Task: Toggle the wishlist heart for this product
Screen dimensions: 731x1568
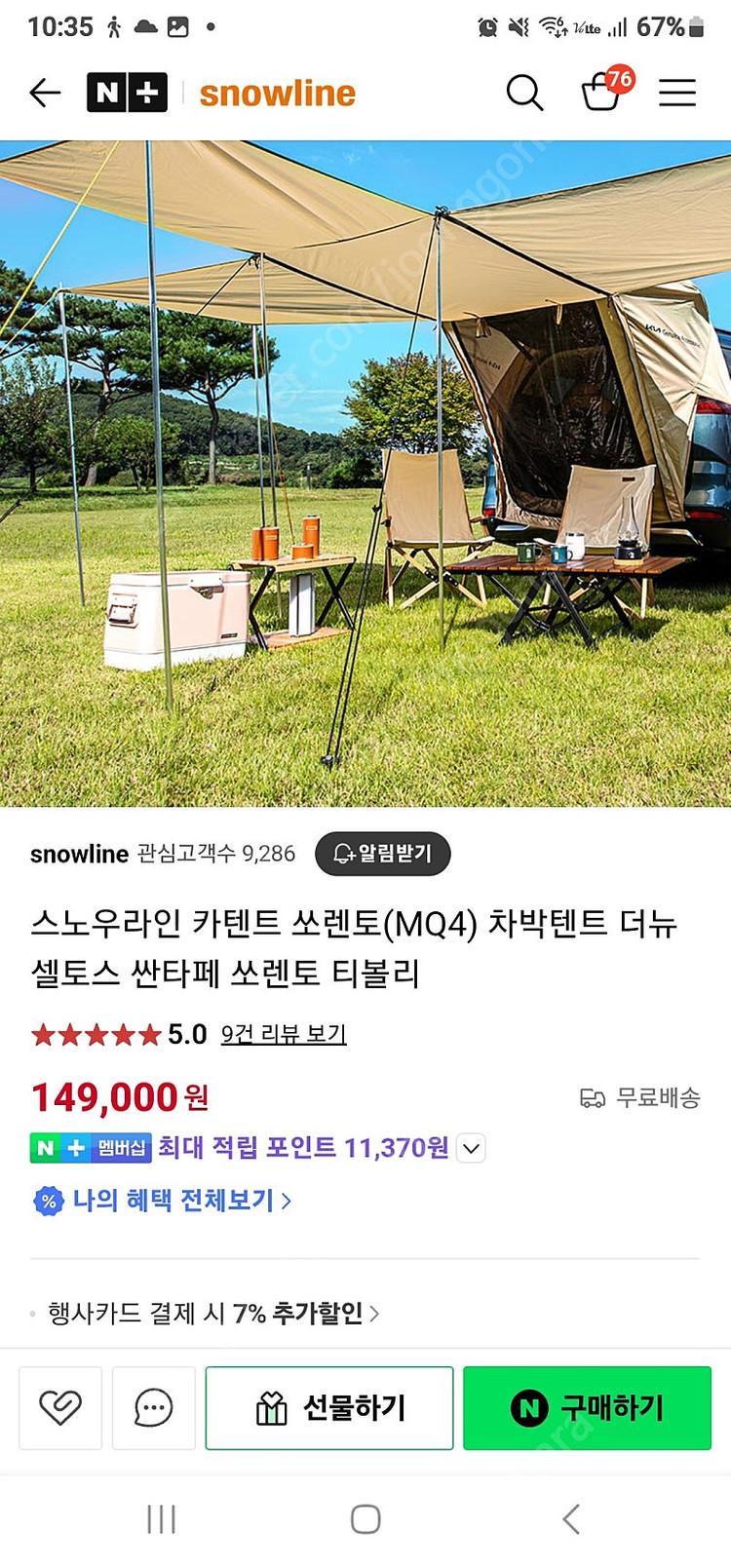Action: [x=60, y=1408]
